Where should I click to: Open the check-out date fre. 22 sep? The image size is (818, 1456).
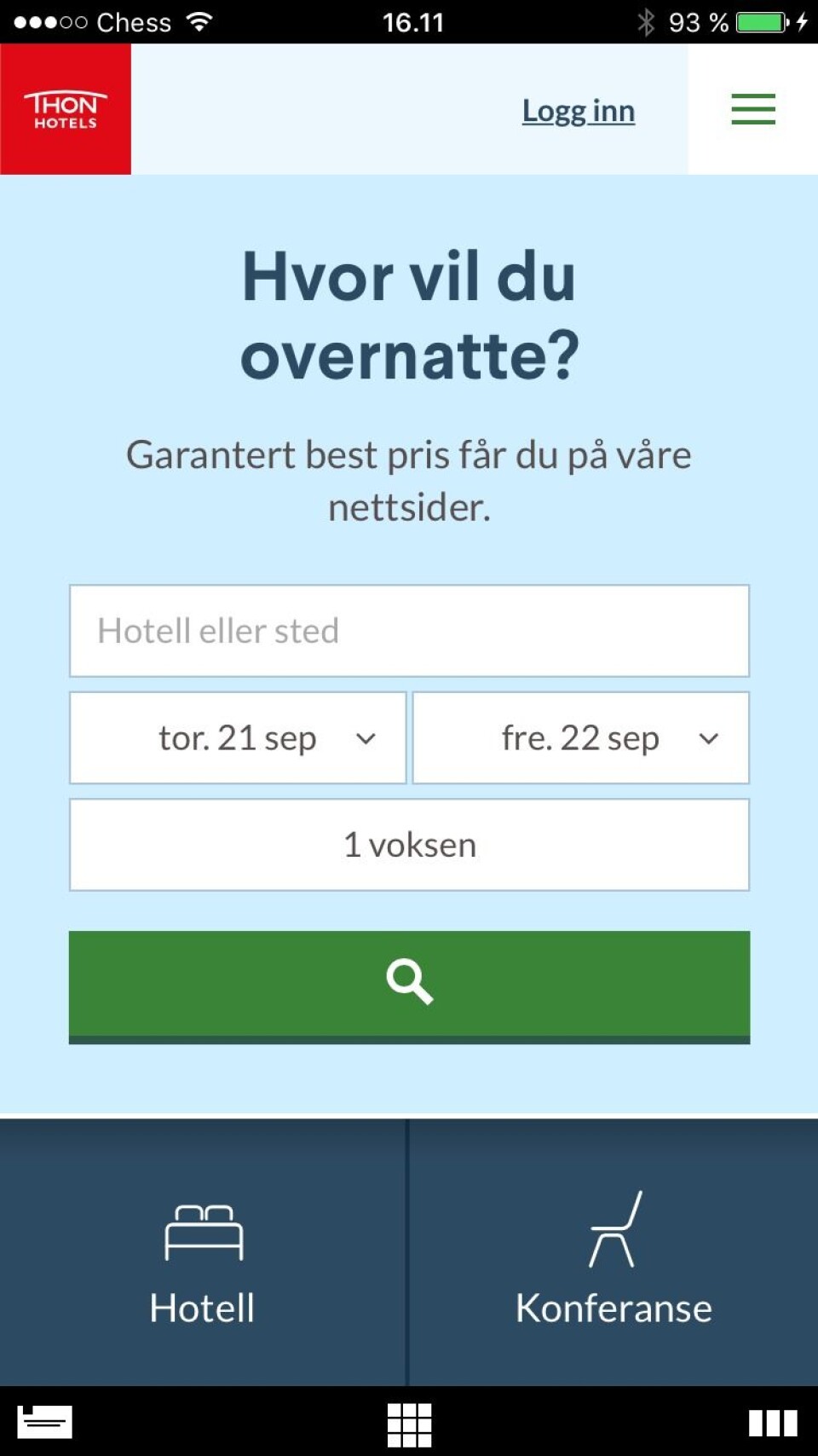point(581,738)
